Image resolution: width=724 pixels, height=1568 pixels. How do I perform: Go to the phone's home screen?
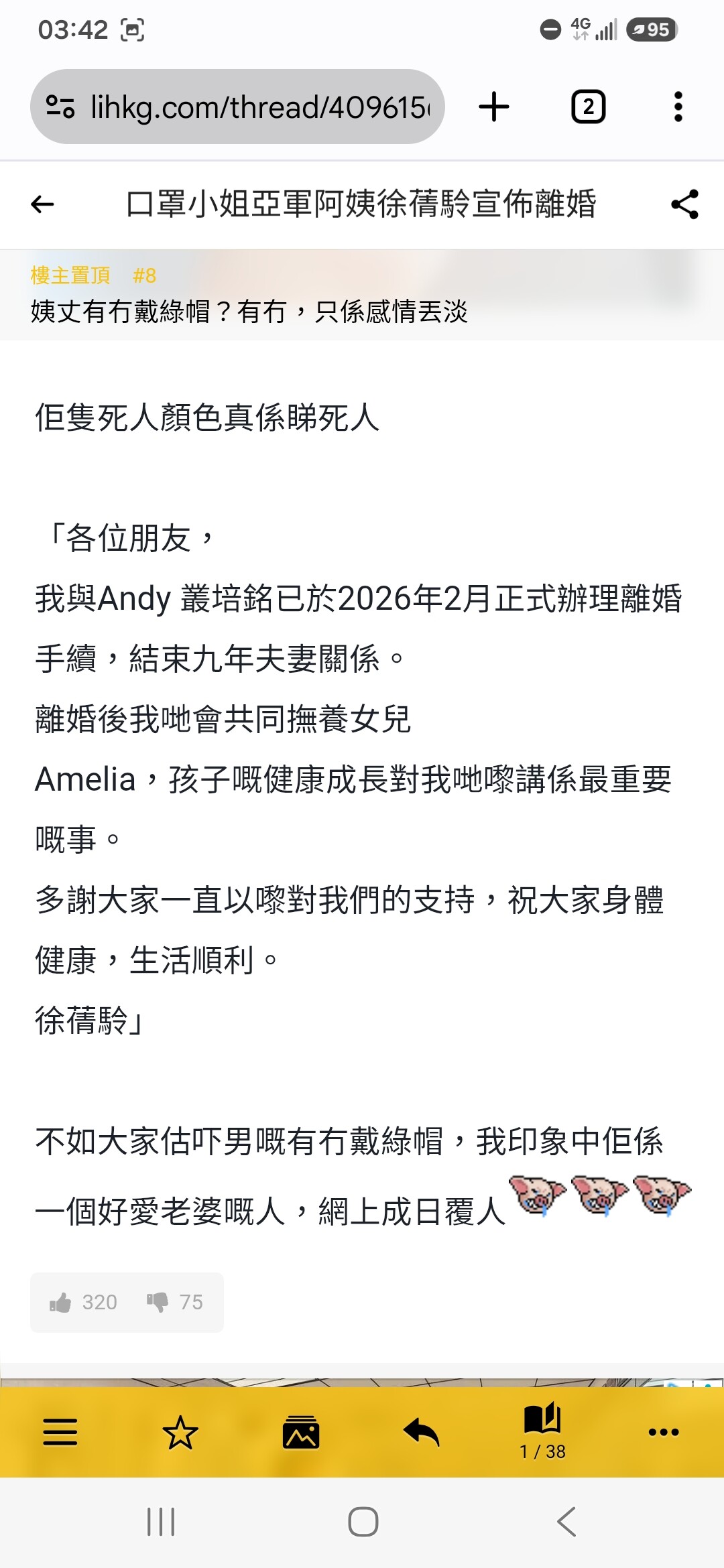[363, 1522]
